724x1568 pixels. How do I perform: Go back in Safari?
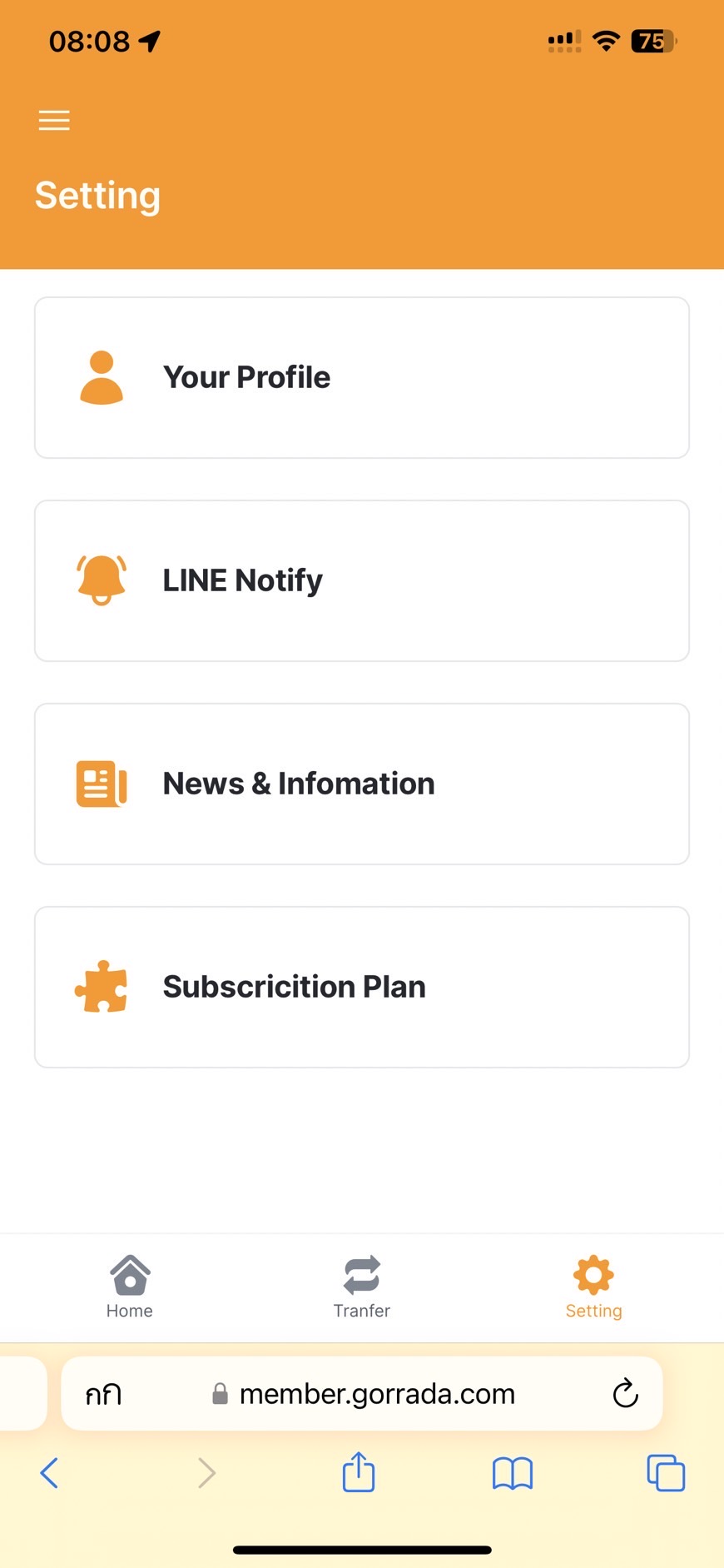[49, 1472]
